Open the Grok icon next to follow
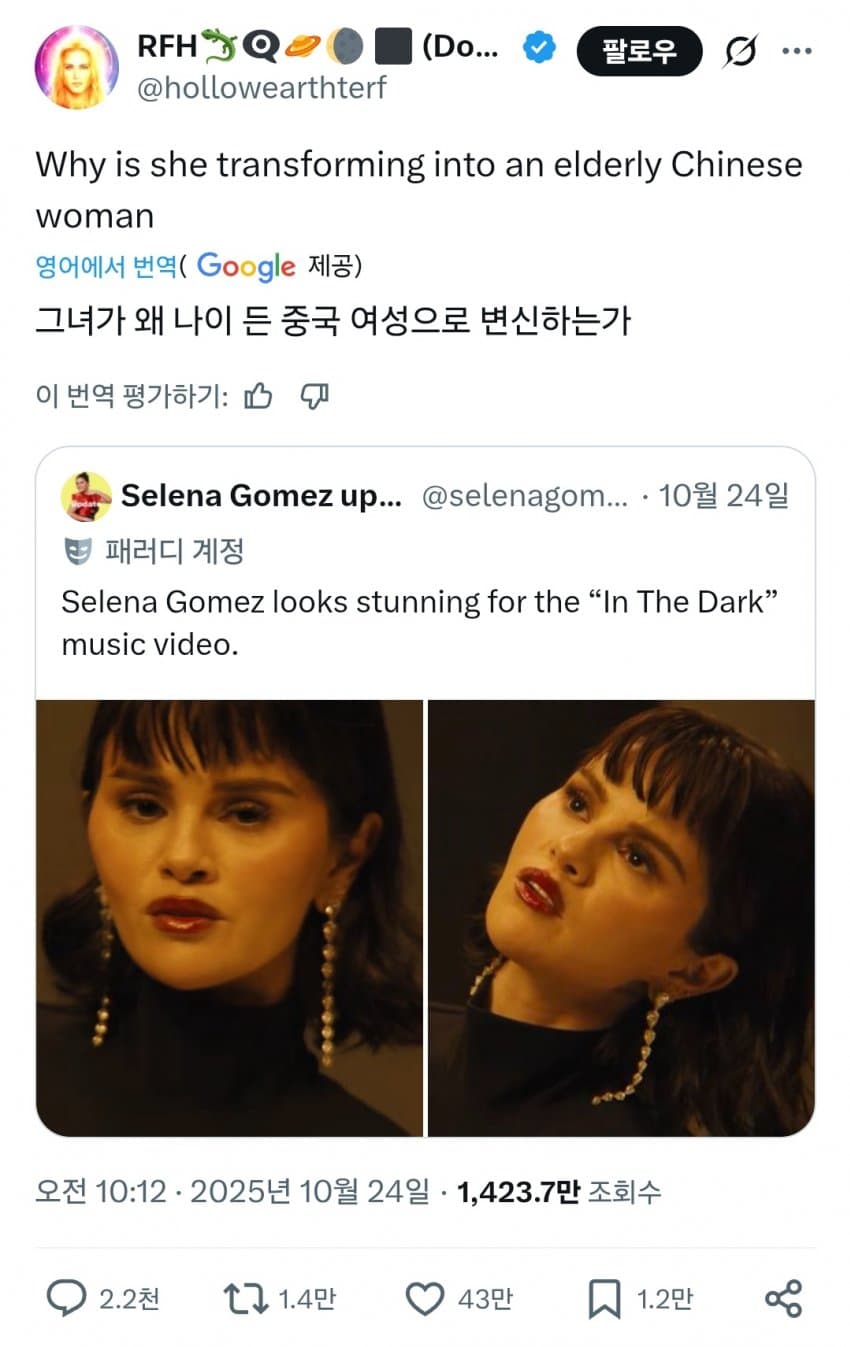The width and height of the screenshot is (850, 1347). pos(740,51)
